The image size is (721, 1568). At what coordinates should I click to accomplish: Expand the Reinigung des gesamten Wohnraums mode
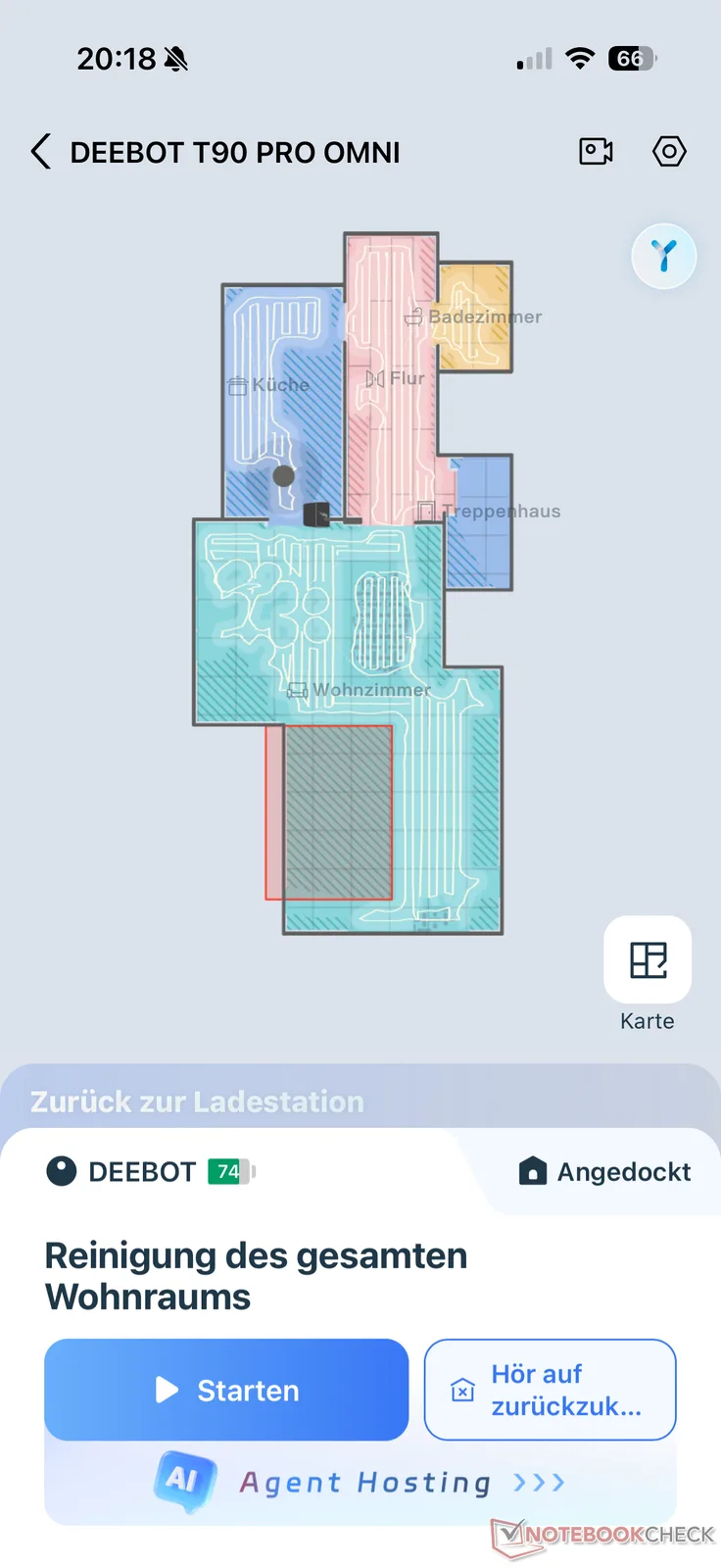256,1275
